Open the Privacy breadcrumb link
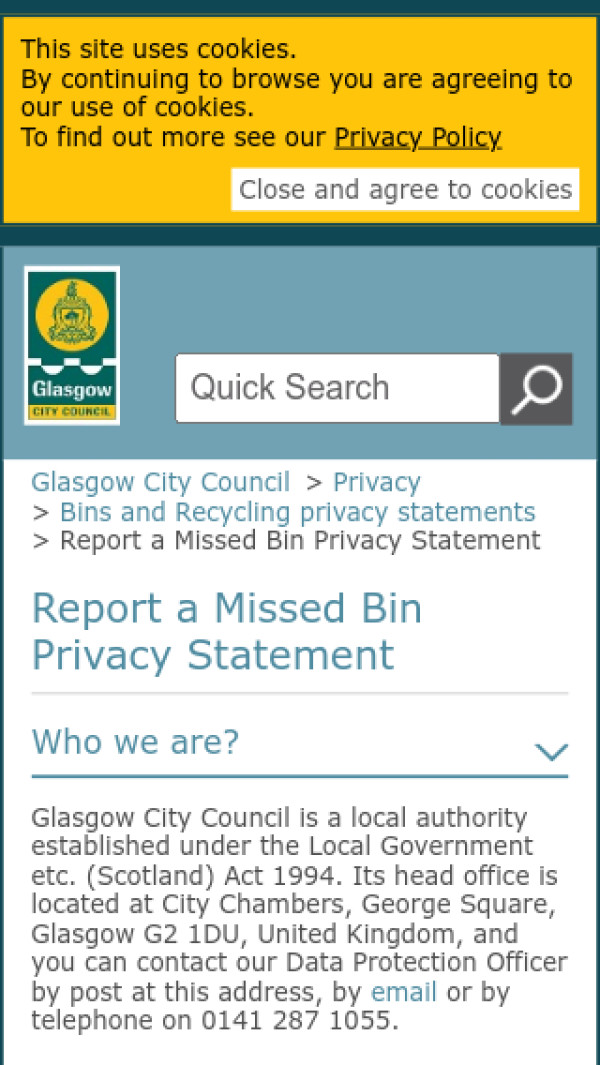Screen dimensions: 600x1065 tap(376, 482)
